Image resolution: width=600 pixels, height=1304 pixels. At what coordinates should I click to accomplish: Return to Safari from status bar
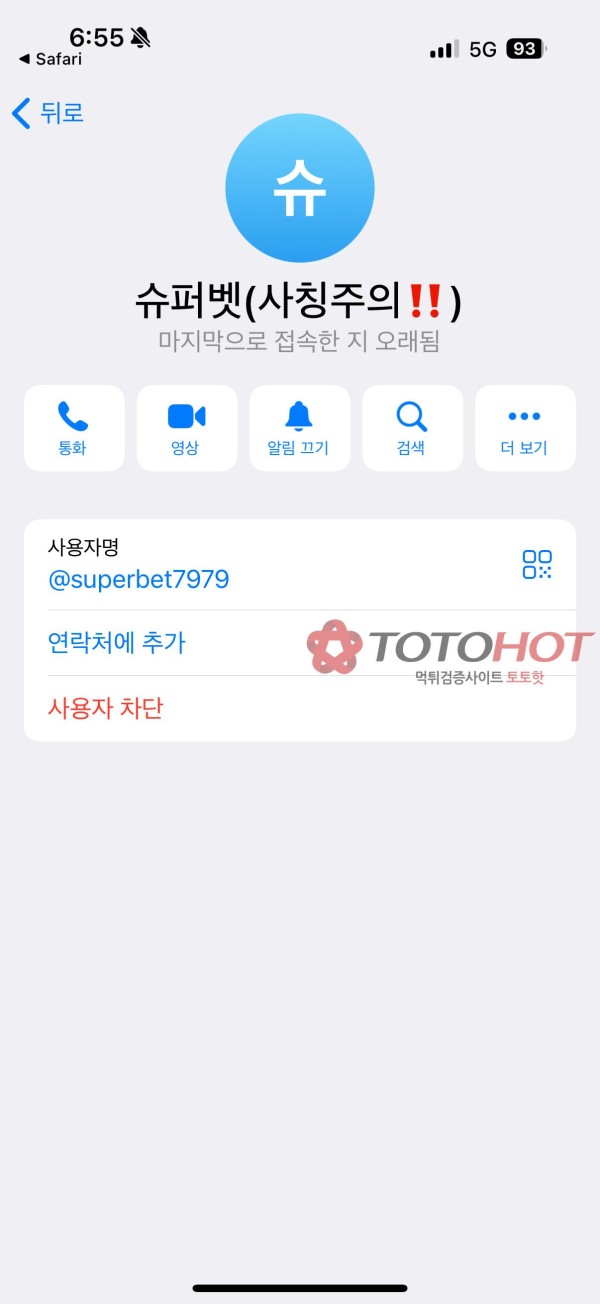point(50,60)
